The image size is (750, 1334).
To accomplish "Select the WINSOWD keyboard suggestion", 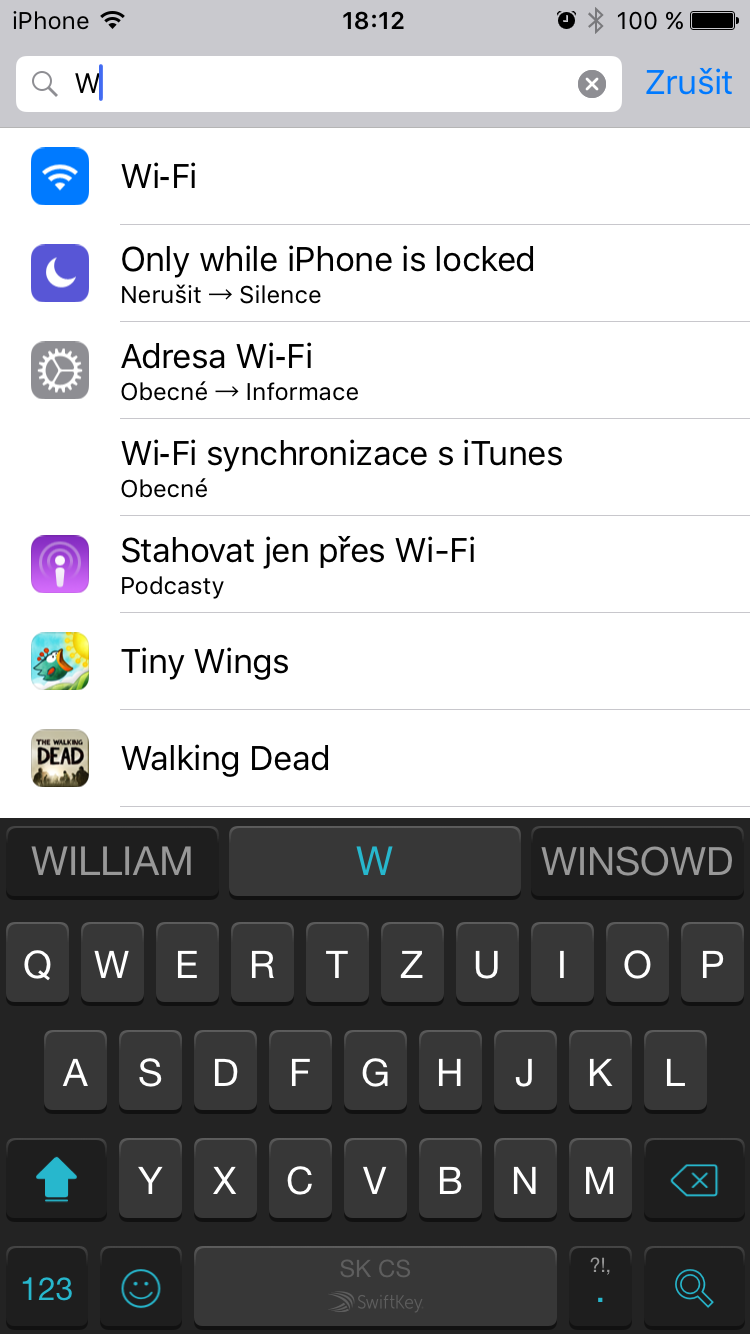I will coord(637,861).
